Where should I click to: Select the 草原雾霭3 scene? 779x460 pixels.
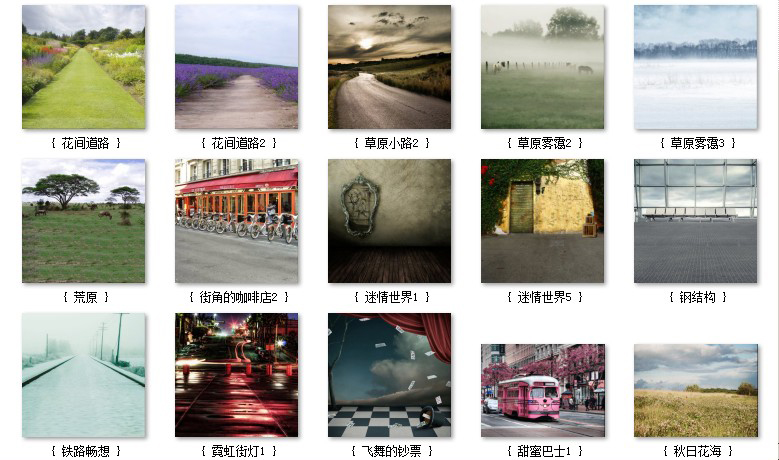coord(696,67)
